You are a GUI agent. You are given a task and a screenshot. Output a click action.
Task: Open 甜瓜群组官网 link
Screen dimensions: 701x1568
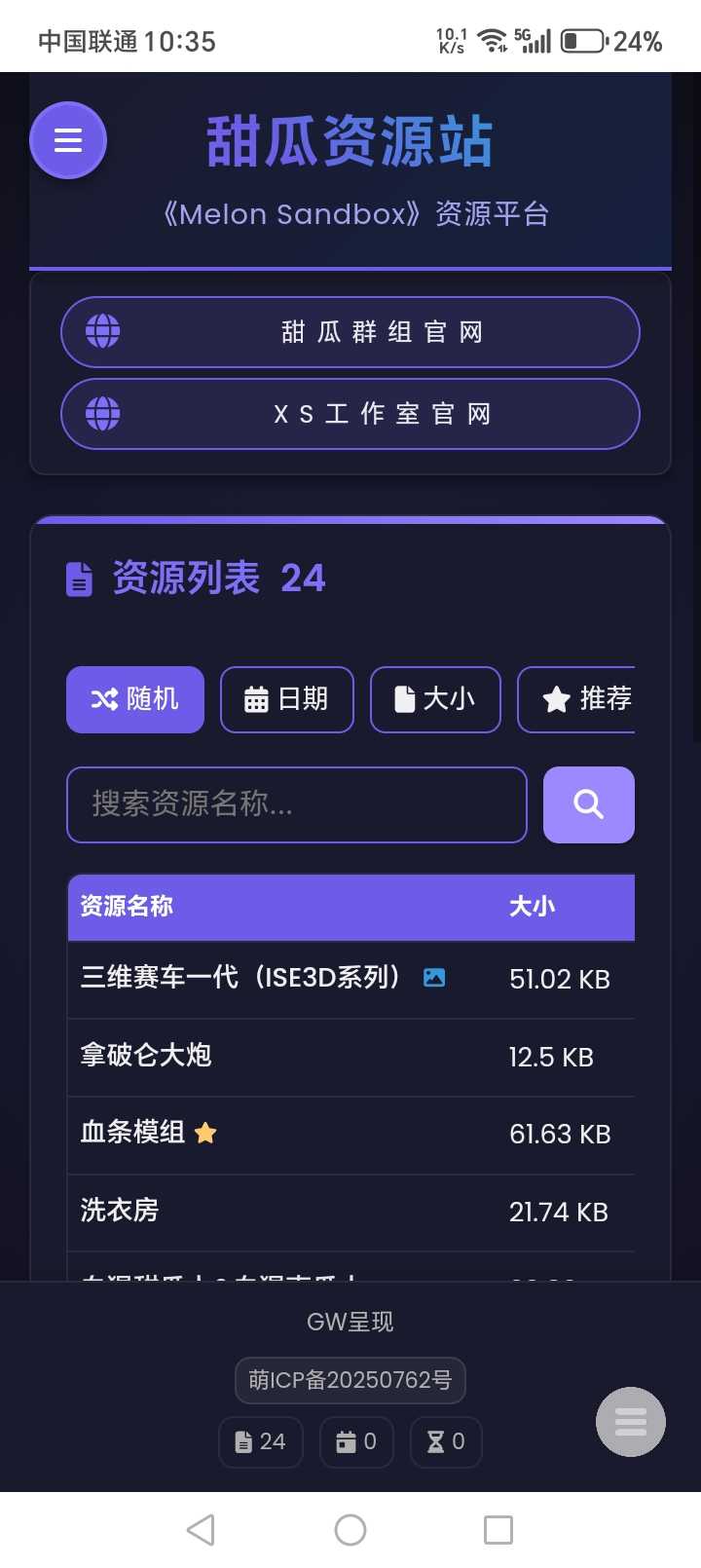[350, 332]
